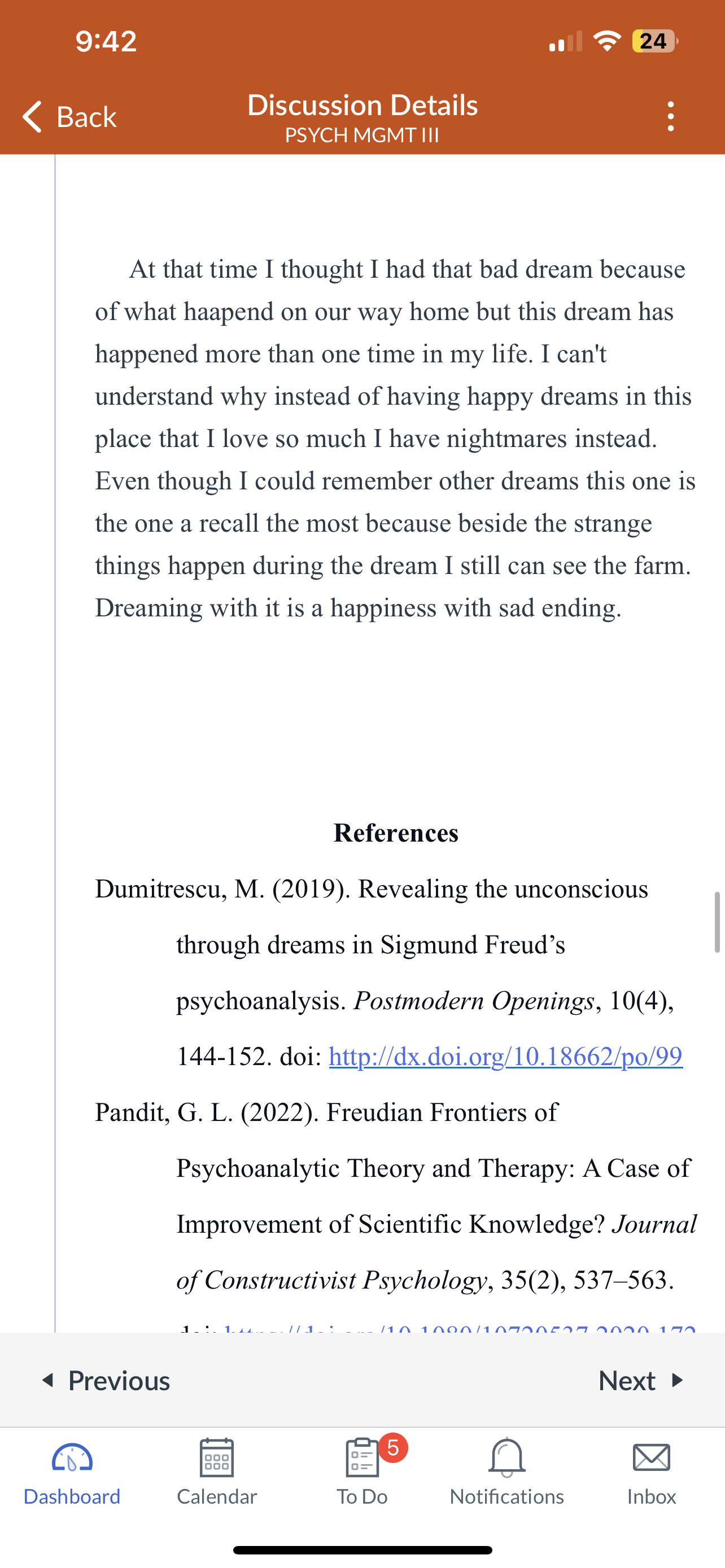
Task: Open the dx.doi.org/10.18662/po/99 link
Action: point(505,1056)
